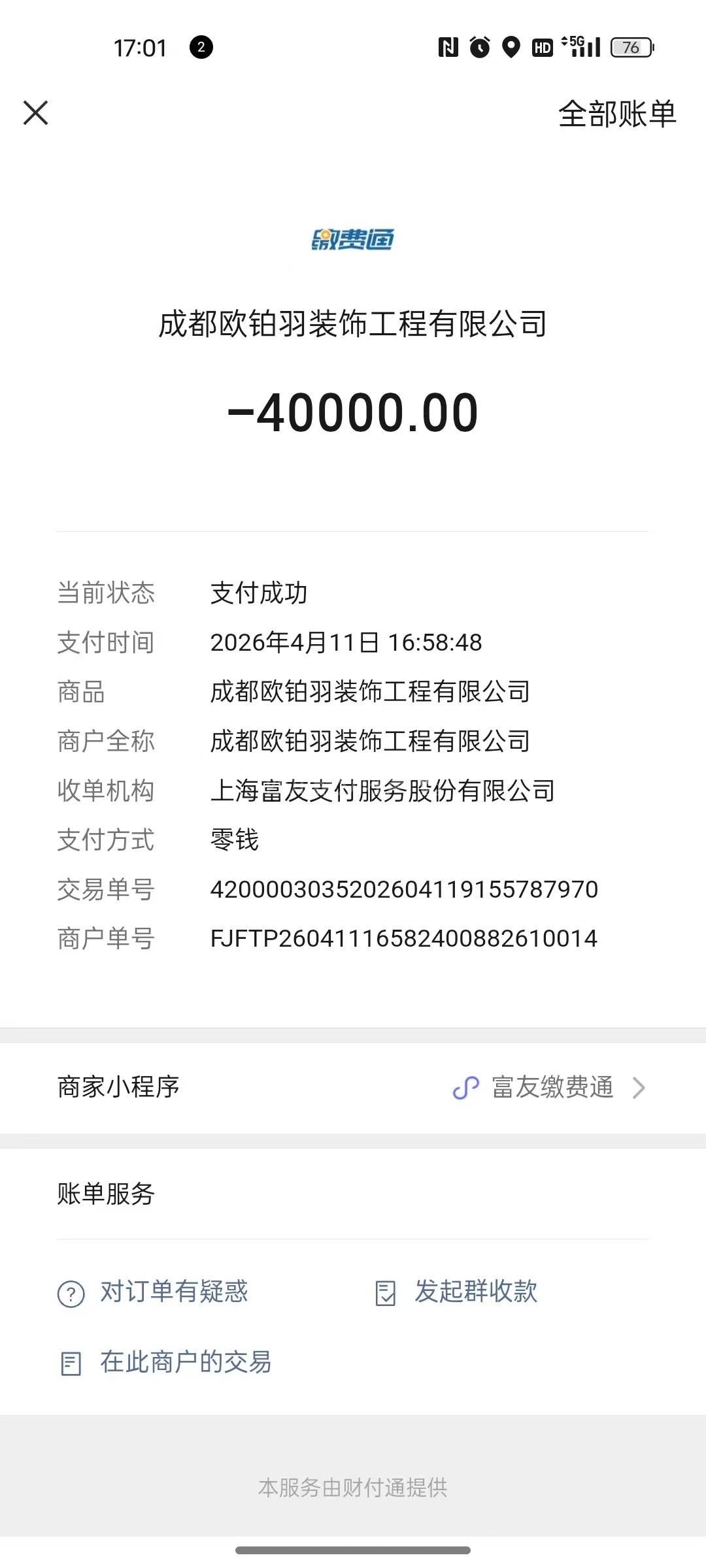Close the payment detail page

click(36, 112)
